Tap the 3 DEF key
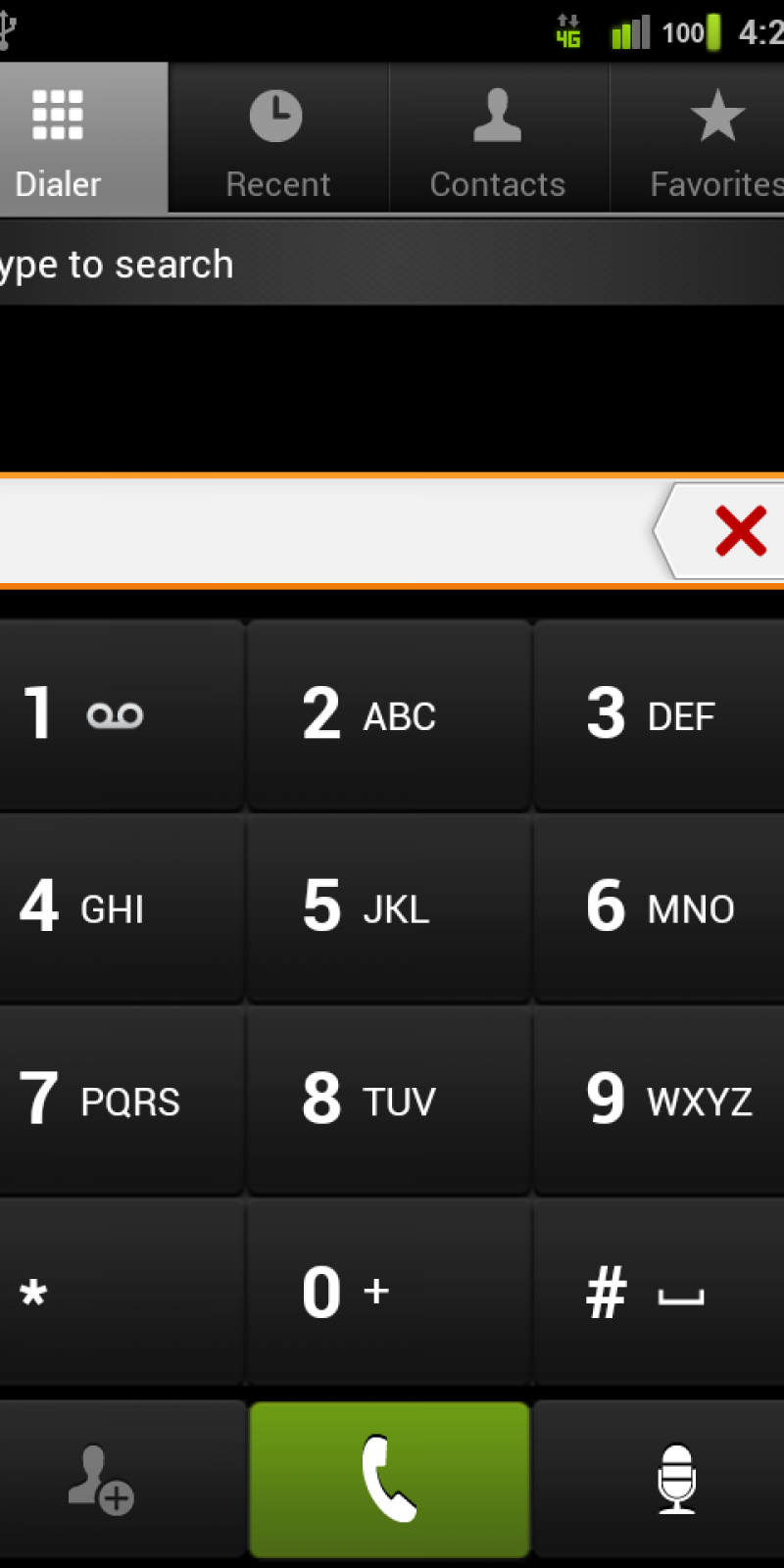Screen dimensions: 784x1568 tap(659, 715)
